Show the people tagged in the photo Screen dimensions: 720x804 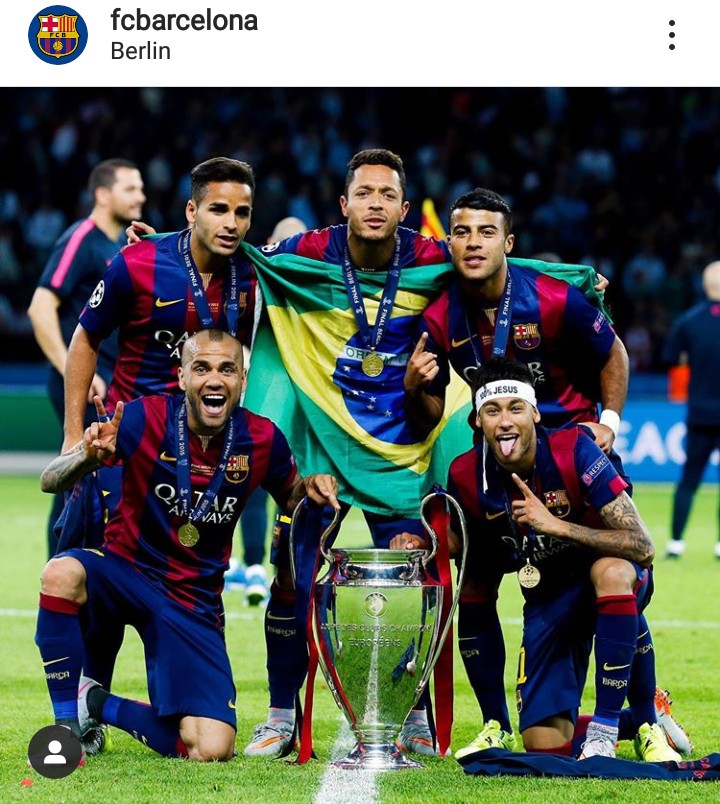tap(55, 751)
